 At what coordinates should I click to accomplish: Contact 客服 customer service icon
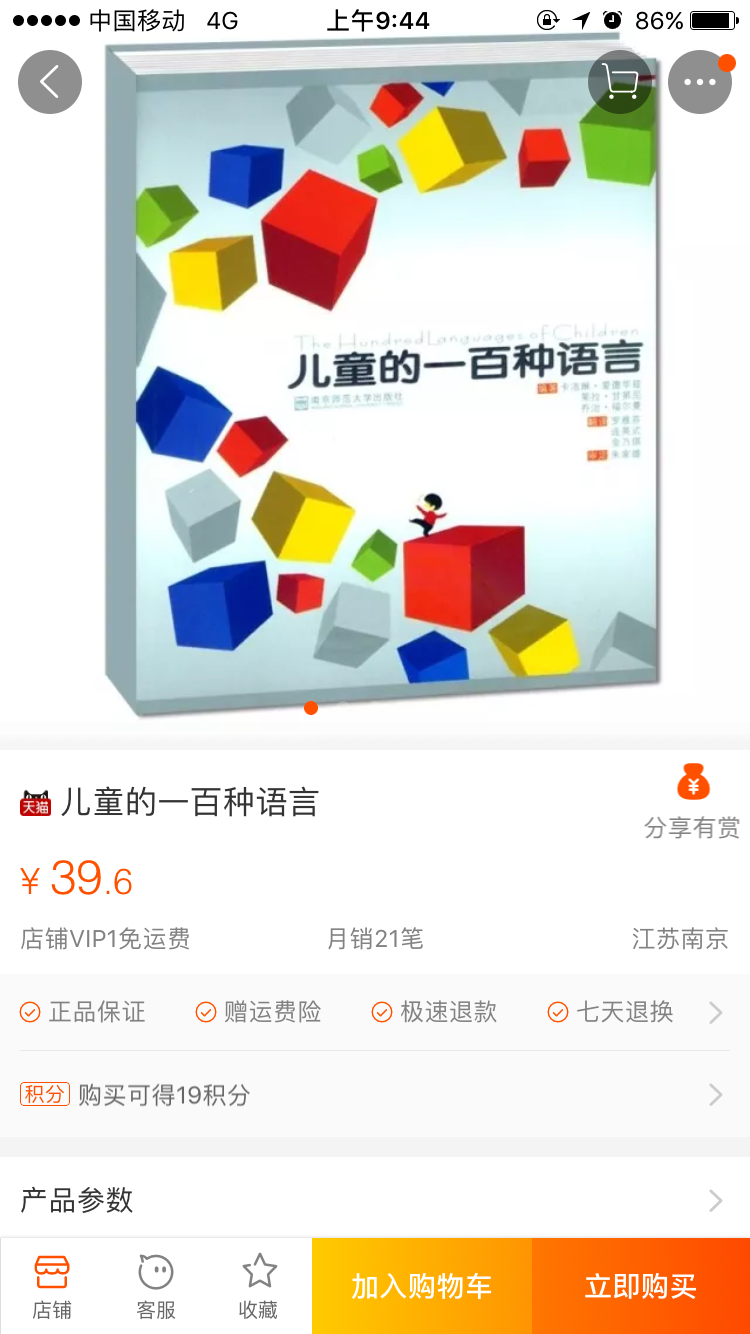(155, 1285)
